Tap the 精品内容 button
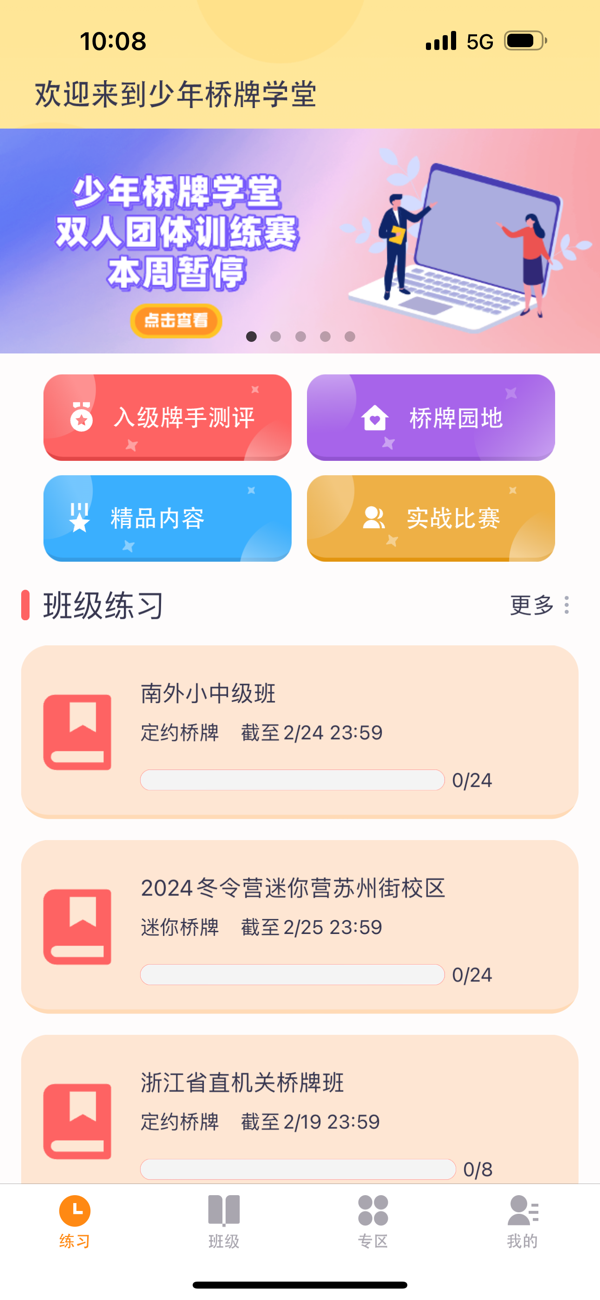 167,518
